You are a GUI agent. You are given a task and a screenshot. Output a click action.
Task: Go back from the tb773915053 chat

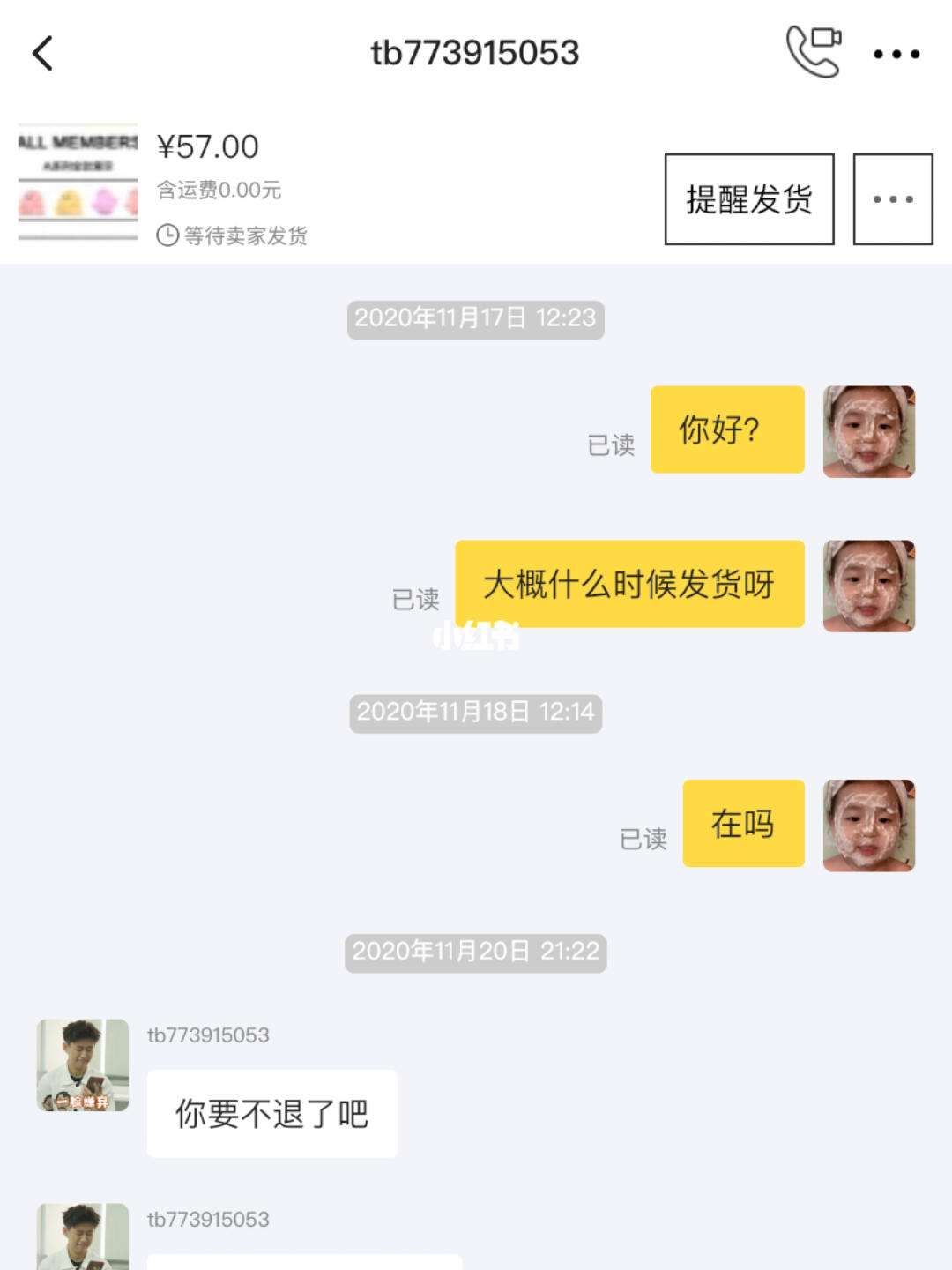42,54
